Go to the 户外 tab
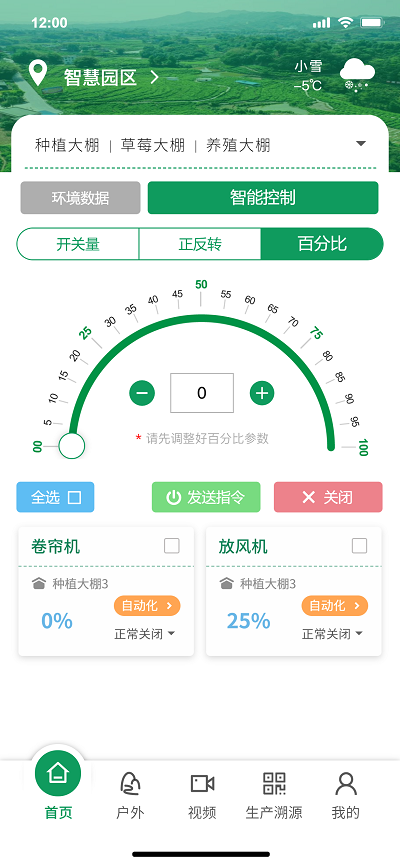 [130, 795]
